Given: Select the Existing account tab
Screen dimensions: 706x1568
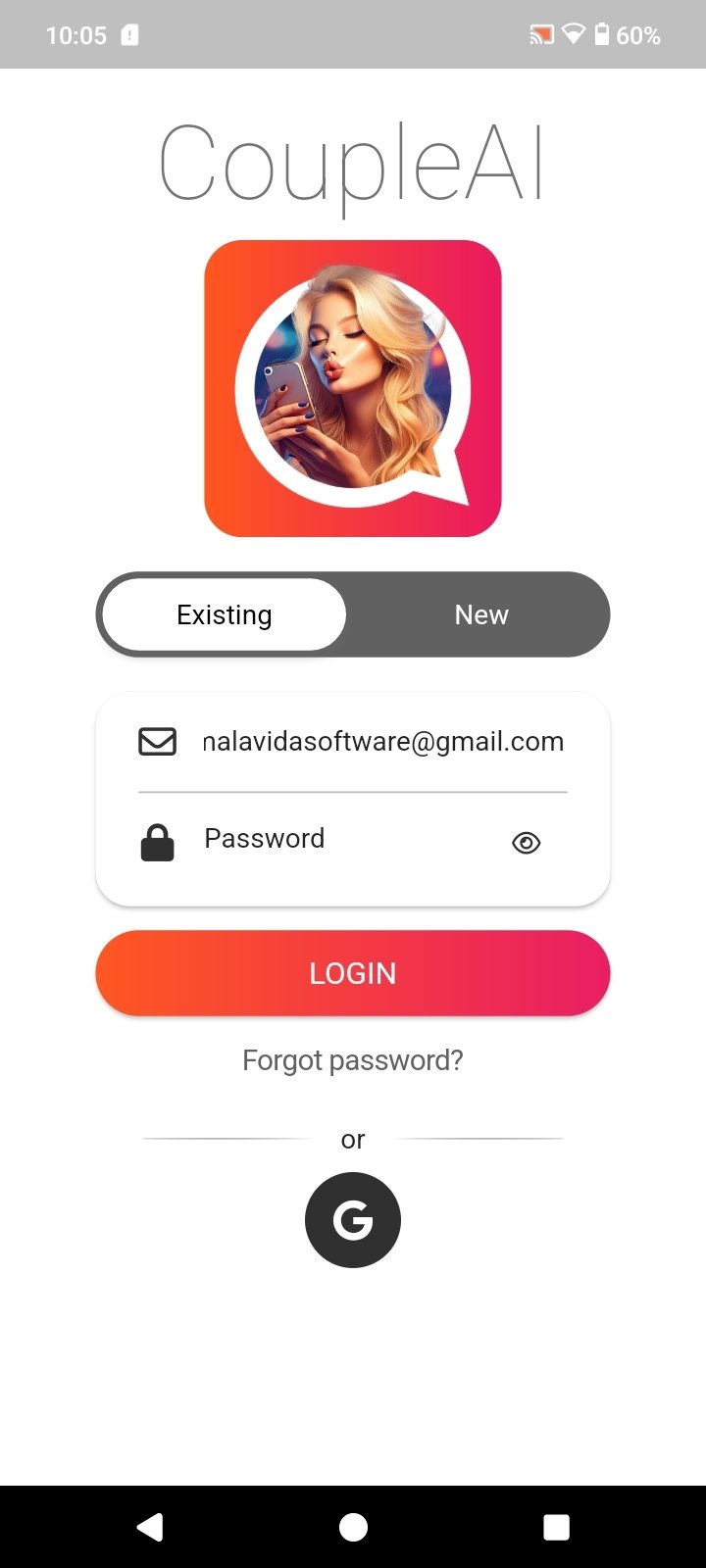Looking at the screenshot, I should (225, 614).
